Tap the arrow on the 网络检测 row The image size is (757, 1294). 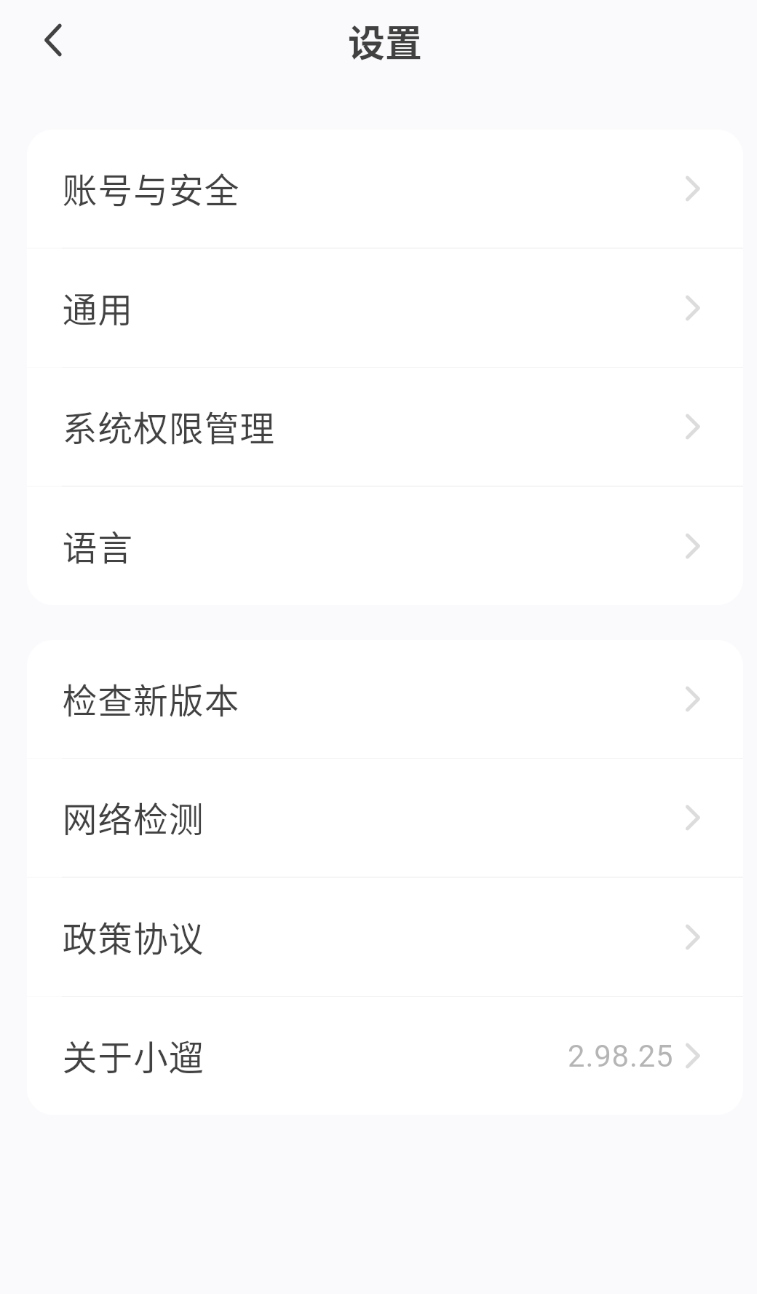tap(692, 818)
